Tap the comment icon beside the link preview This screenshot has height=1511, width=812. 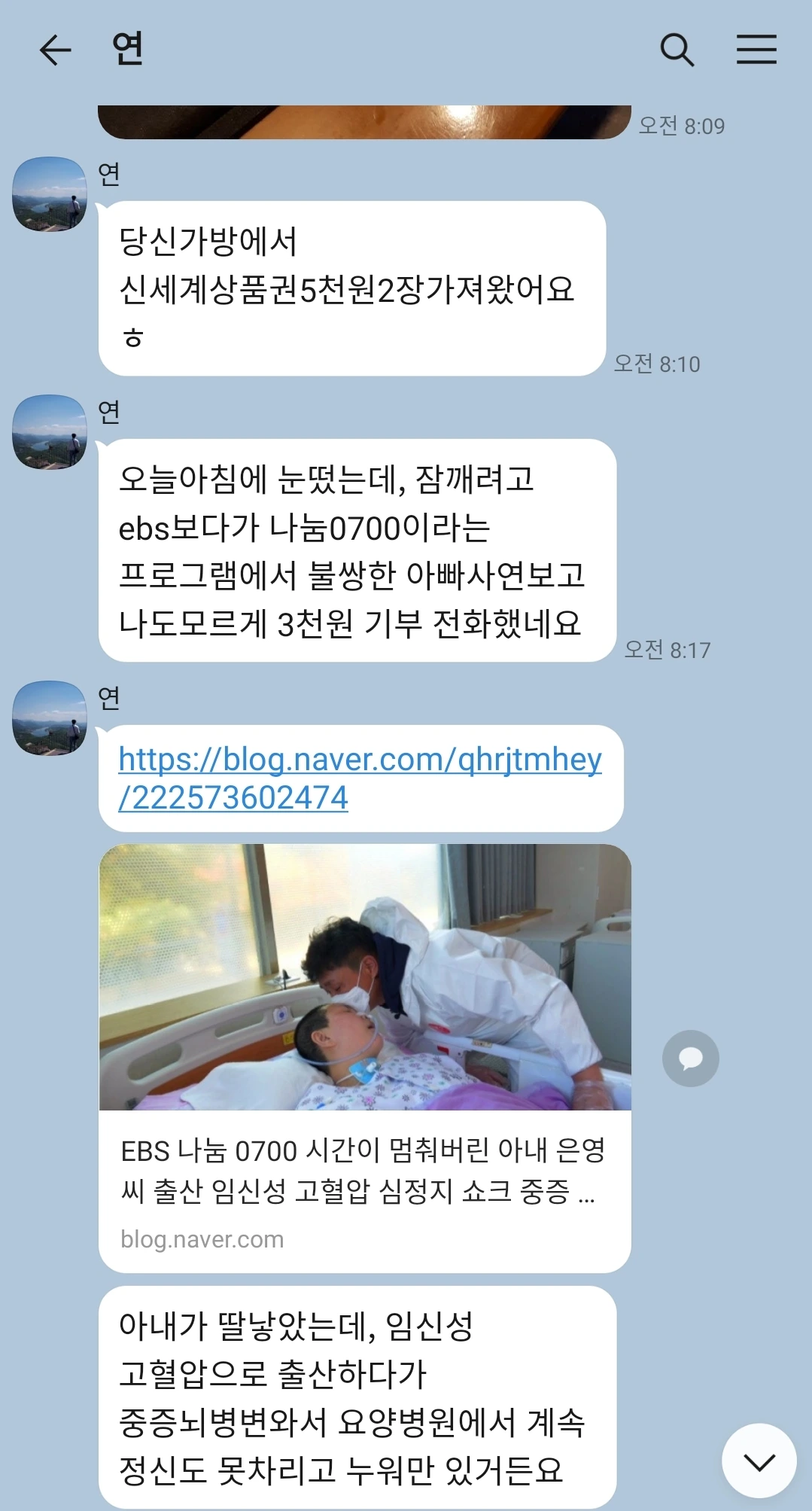coord(691,1059)
